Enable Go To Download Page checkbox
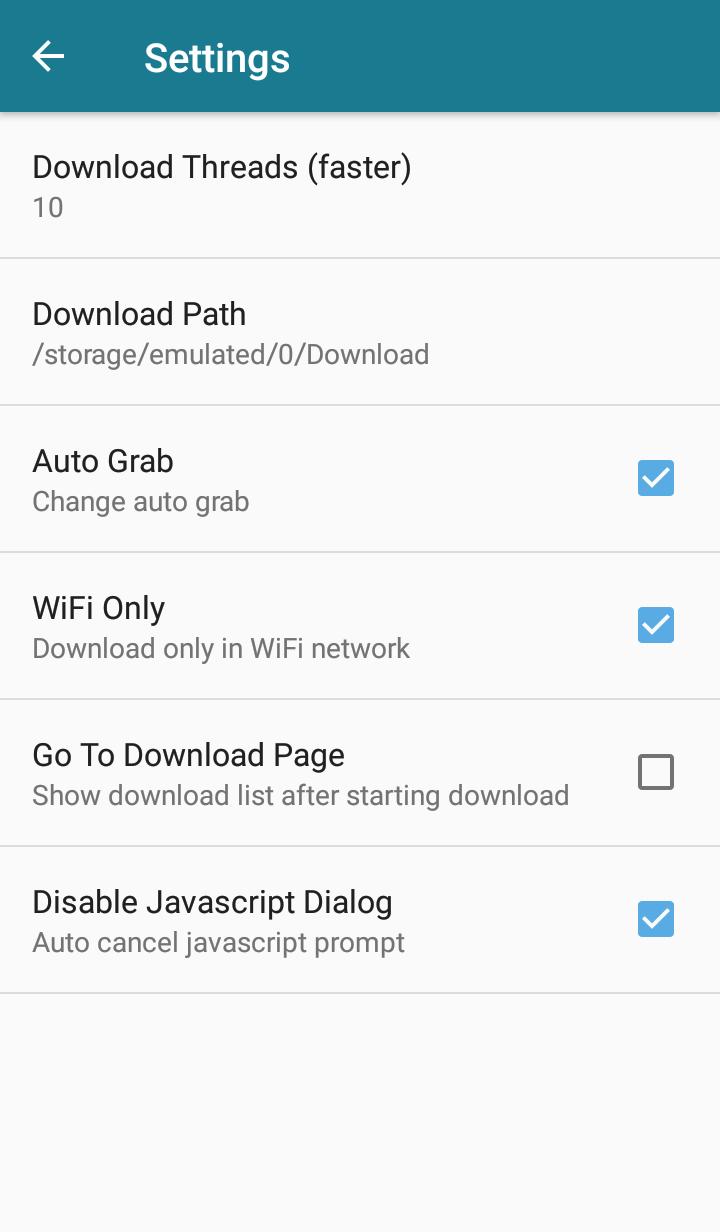Image resolution: width=720 pixels, height=1232 pixels. click(x=656, y=772)
